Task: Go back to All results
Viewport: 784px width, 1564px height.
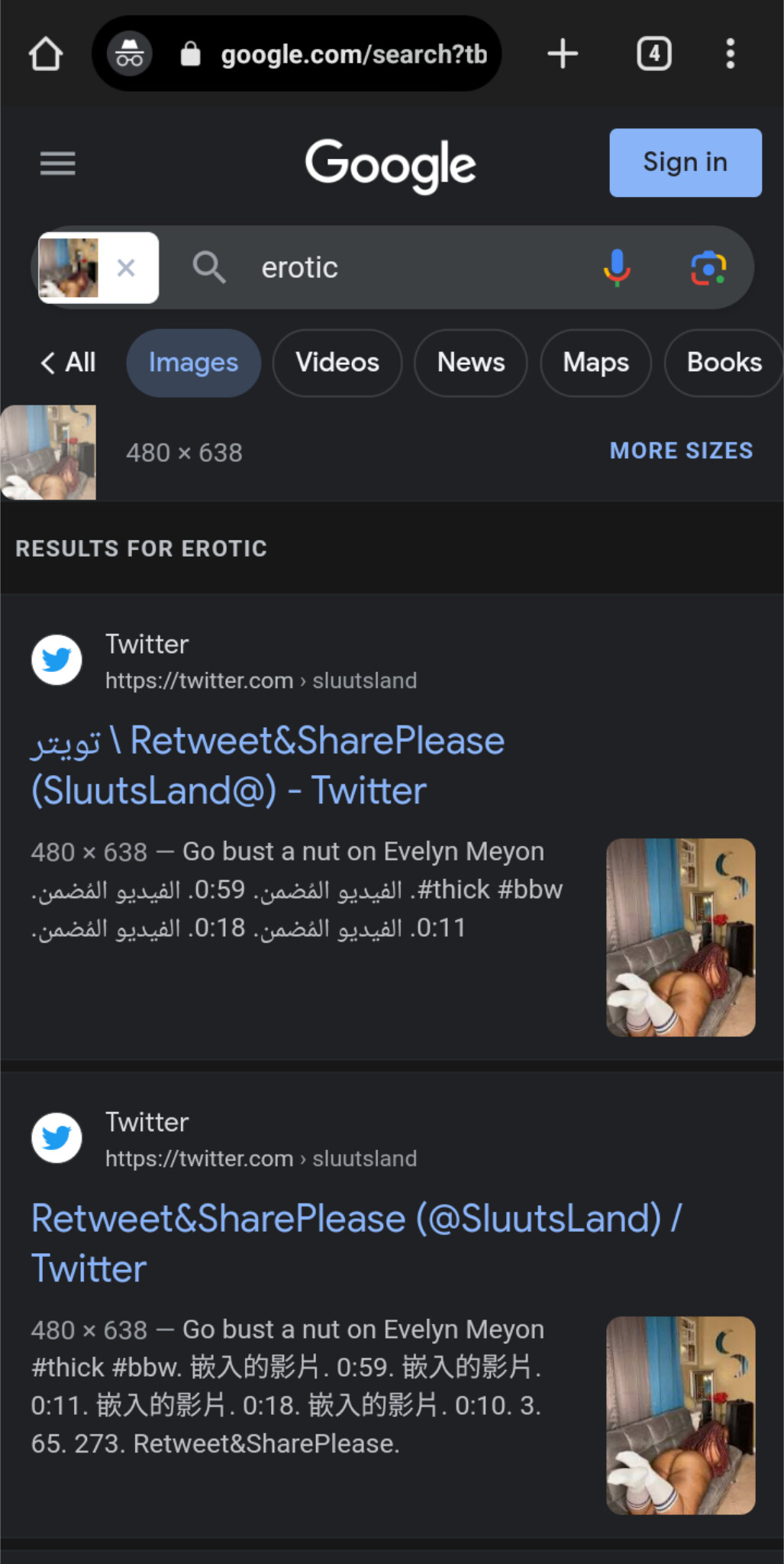Action: pyautogui.click(x=69, y=363)
